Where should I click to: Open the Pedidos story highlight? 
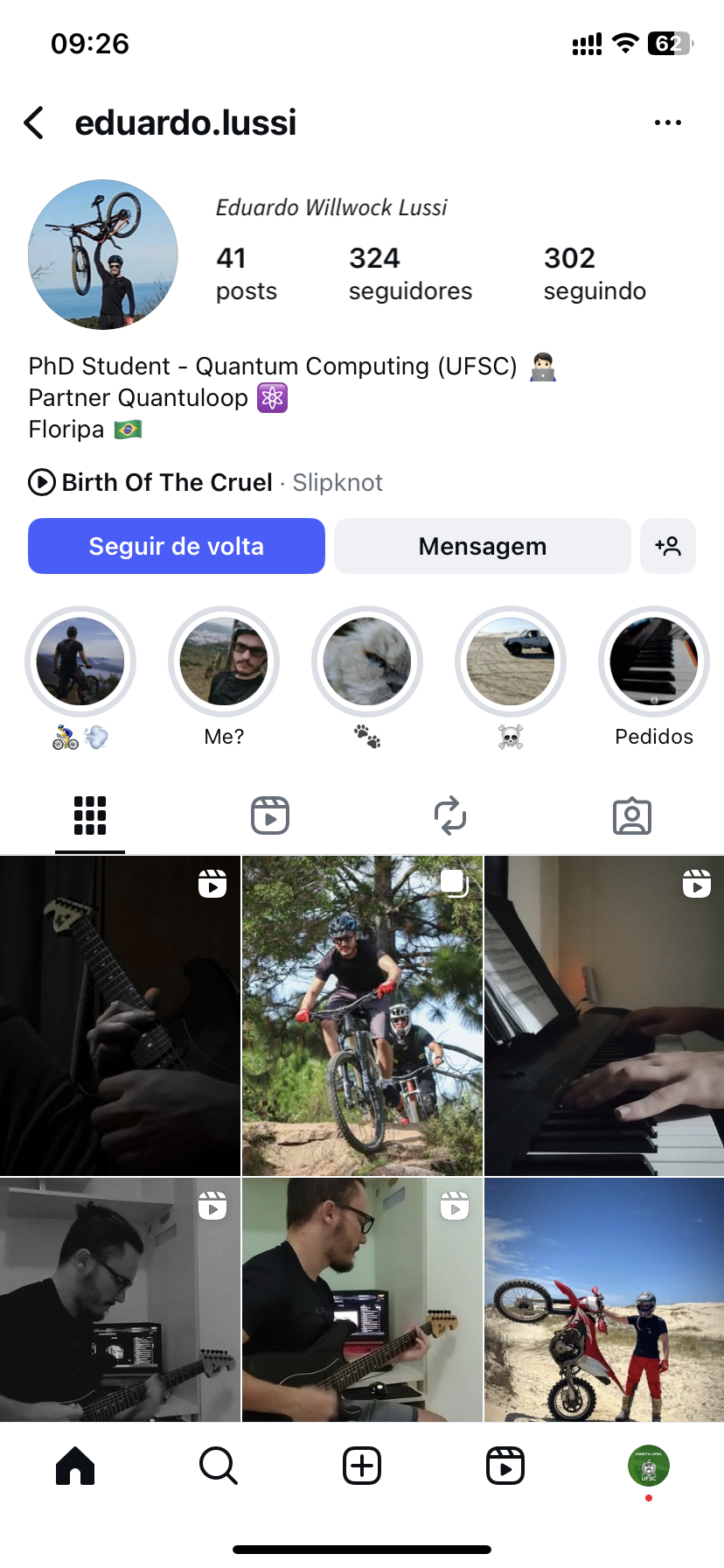pos(653,662)
